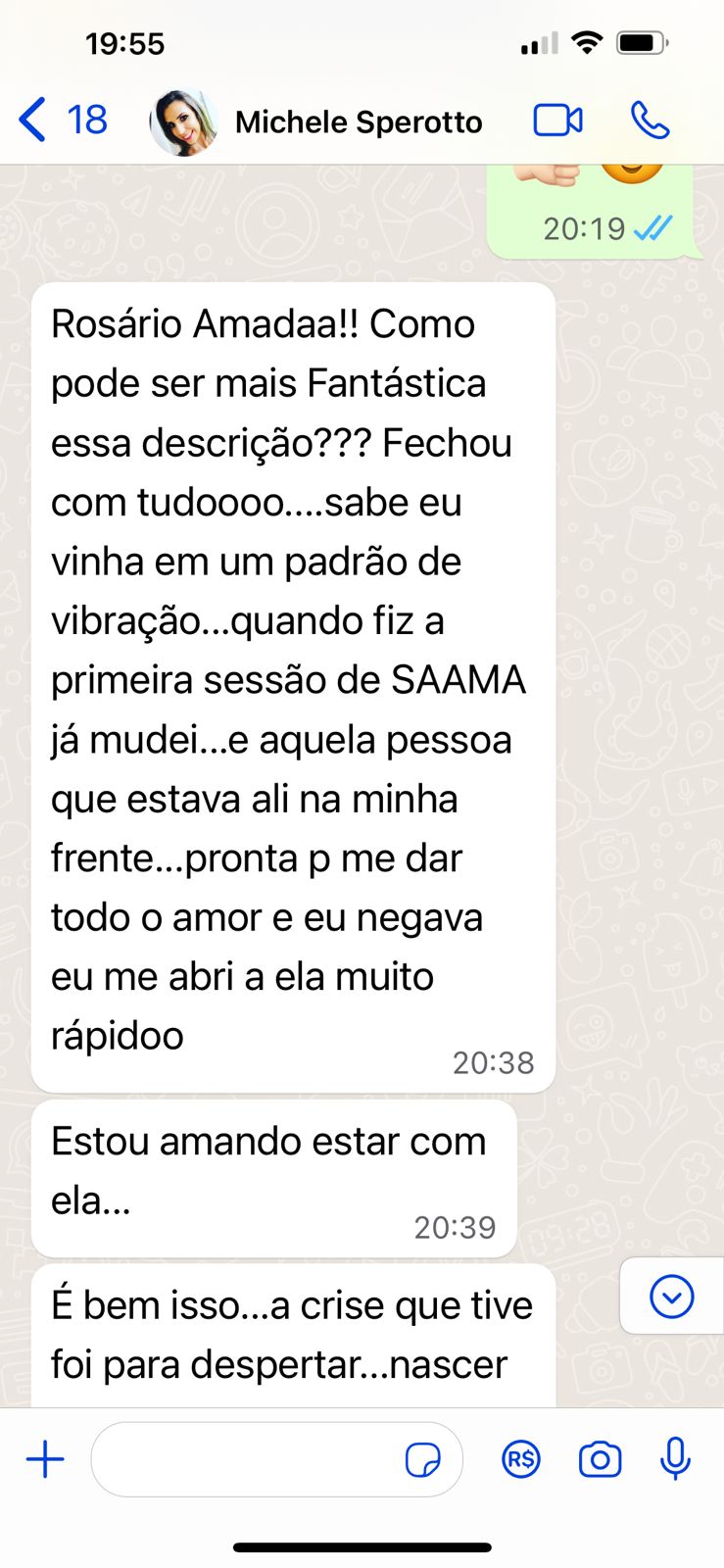Open Michele Sperotto's contact info
Screen dimensions: 724x1568
pos(359,122)
